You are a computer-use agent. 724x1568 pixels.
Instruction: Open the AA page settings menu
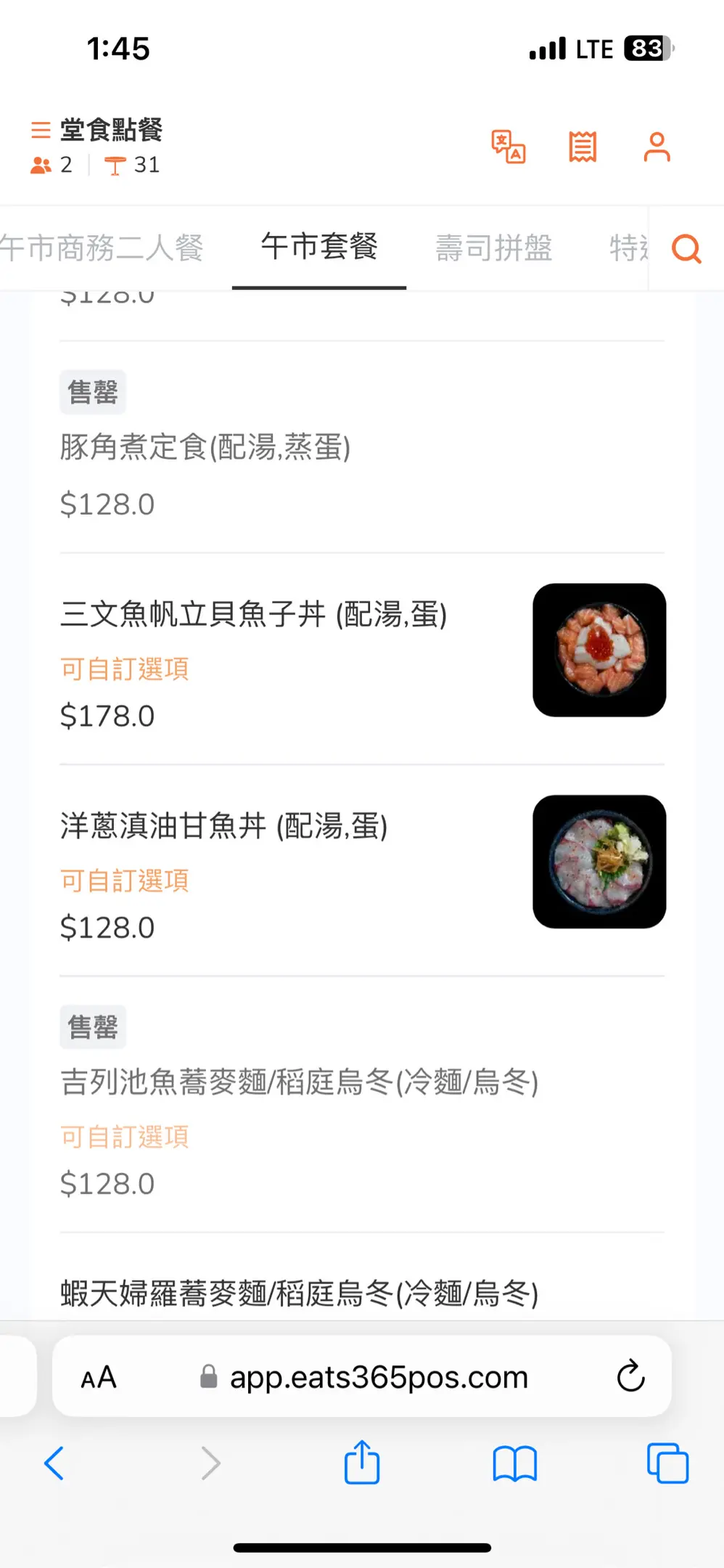click(x=99, y=1377)
